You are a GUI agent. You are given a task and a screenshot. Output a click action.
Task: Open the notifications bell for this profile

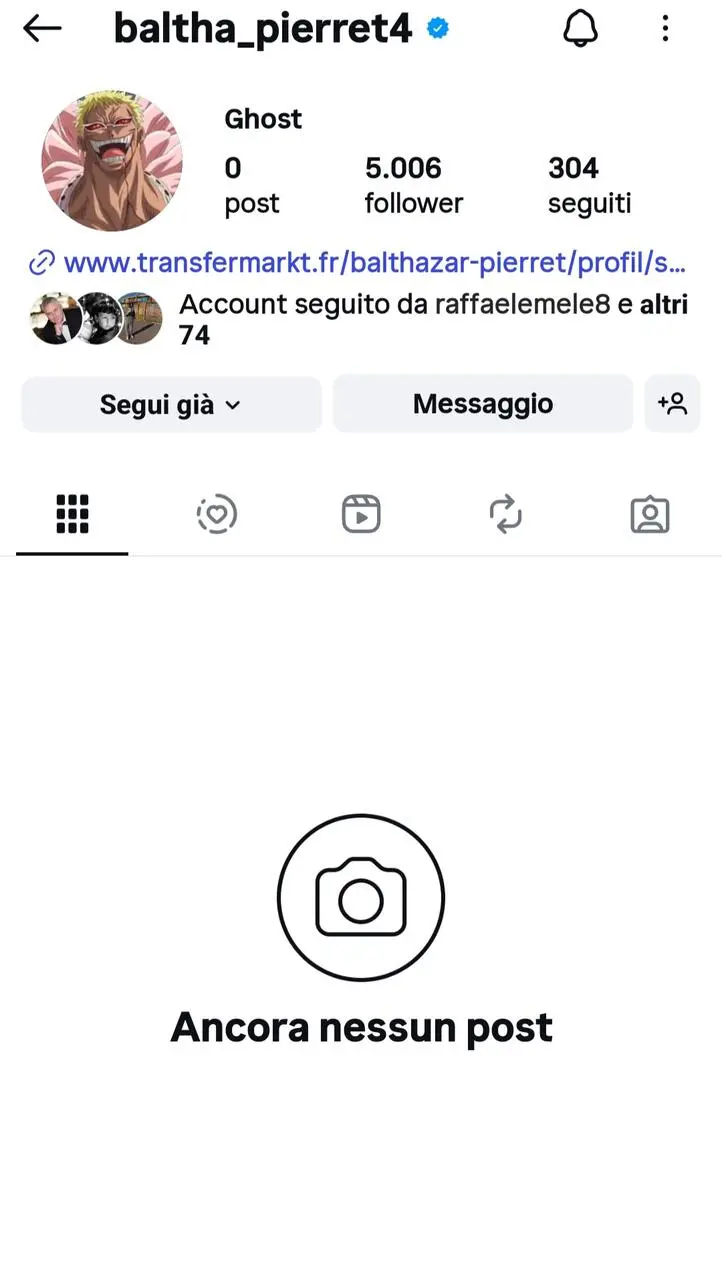[x=580, y=29]
